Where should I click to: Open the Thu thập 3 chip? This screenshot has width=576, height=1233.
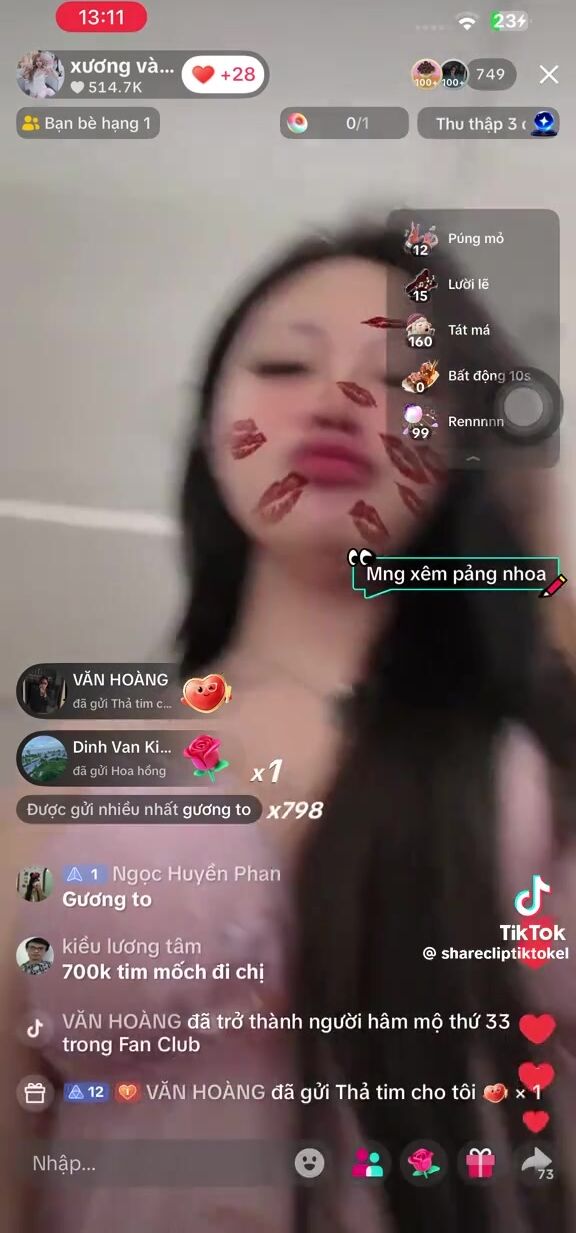coord(488,123)
